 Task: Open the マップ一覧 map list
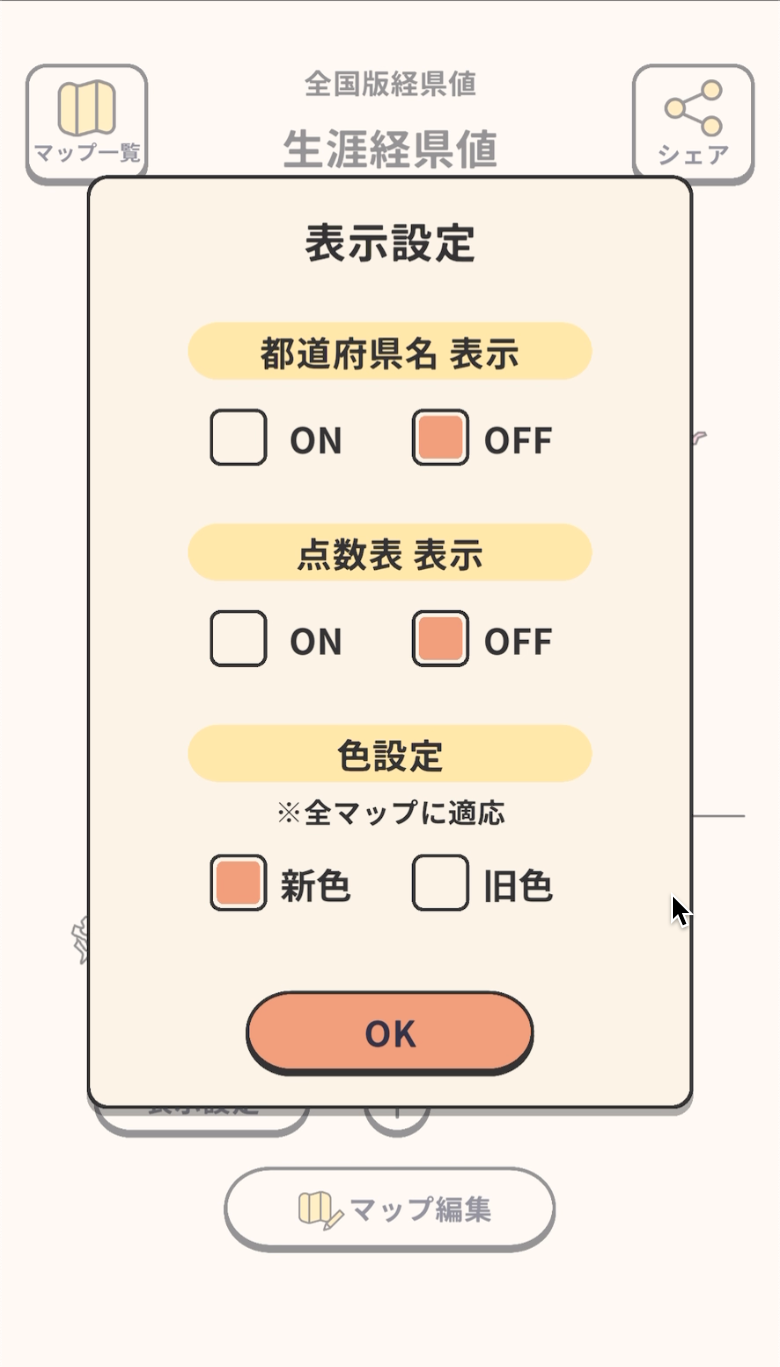pyautogui.click(x=87, y=122)
